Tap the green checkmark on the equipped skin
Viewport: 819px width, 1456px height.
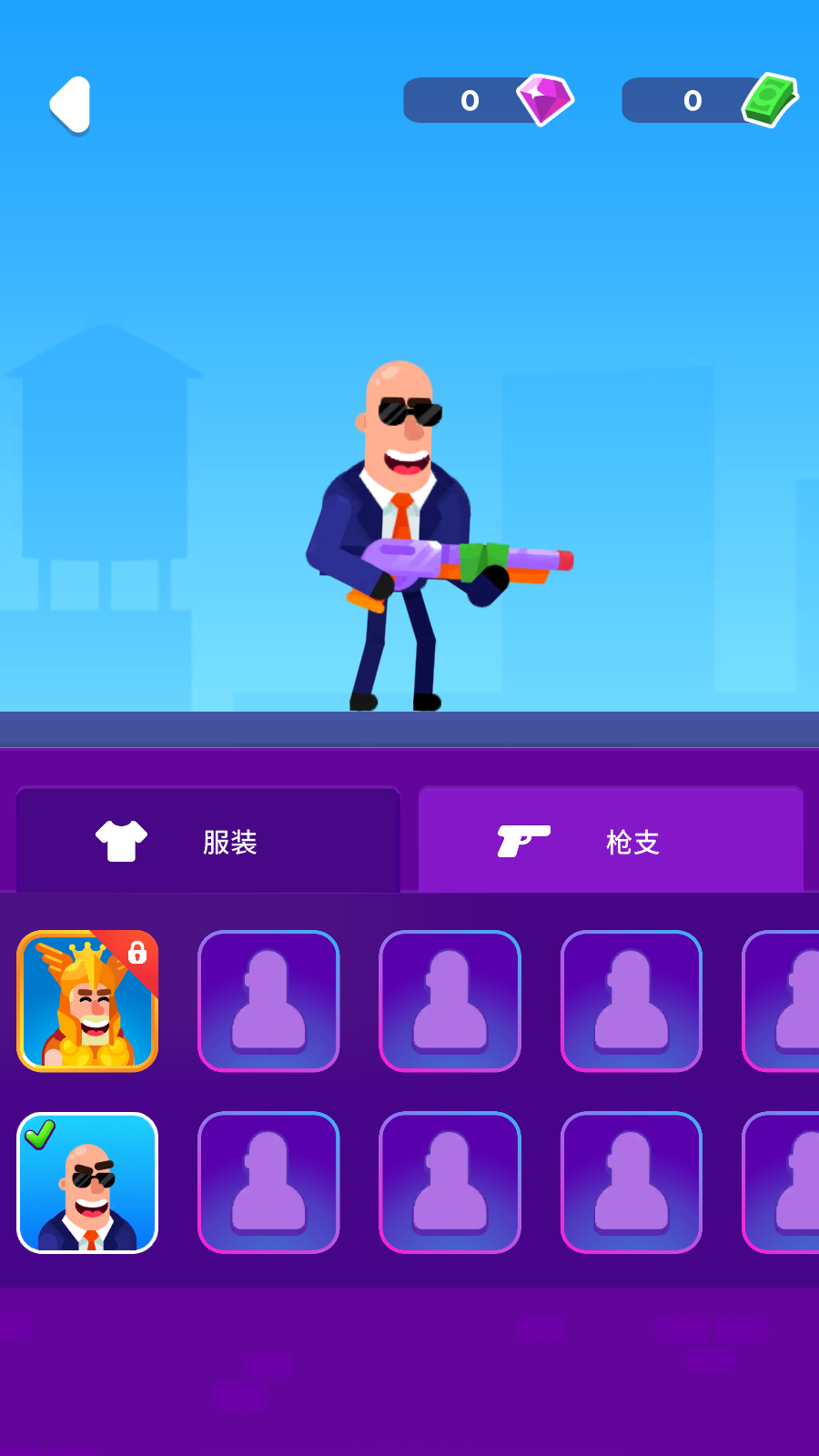[38, 1132]
